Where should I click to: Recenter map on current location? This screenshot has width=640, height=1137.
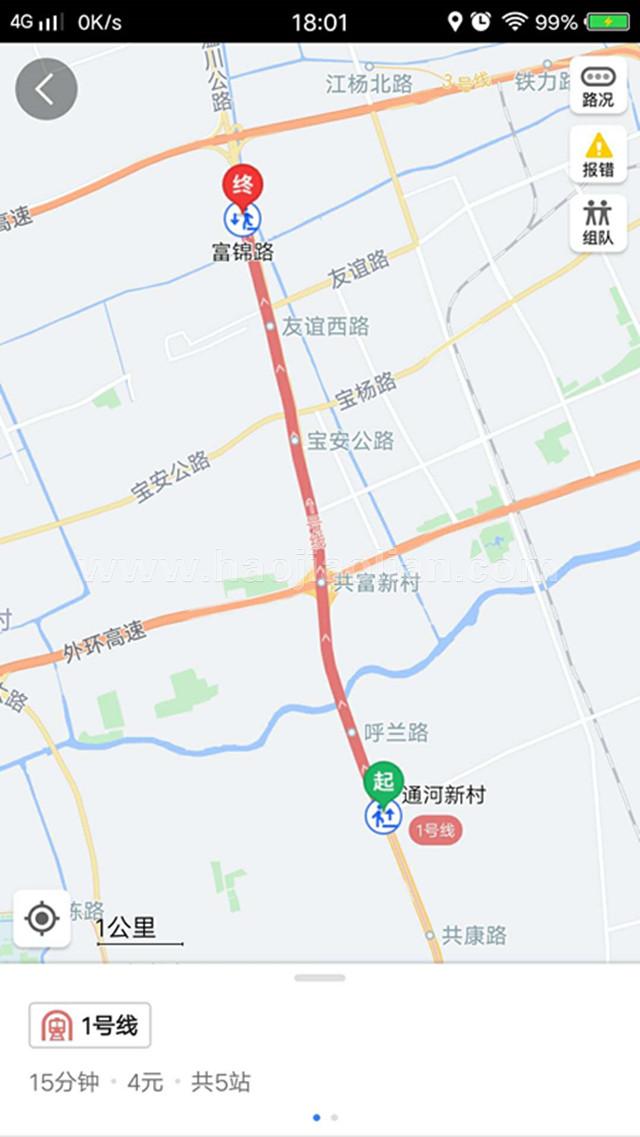(x=42, y=918)
